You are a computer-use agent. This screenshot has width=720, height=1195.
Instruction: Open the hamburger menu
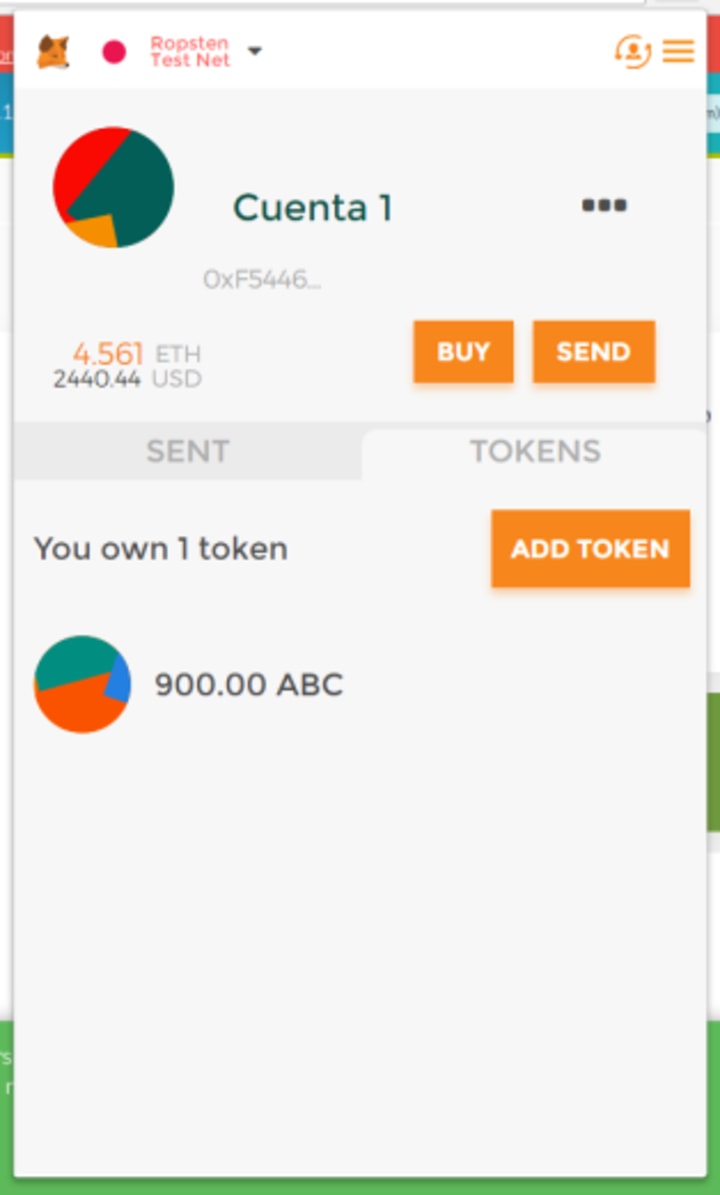click(679, 51)
